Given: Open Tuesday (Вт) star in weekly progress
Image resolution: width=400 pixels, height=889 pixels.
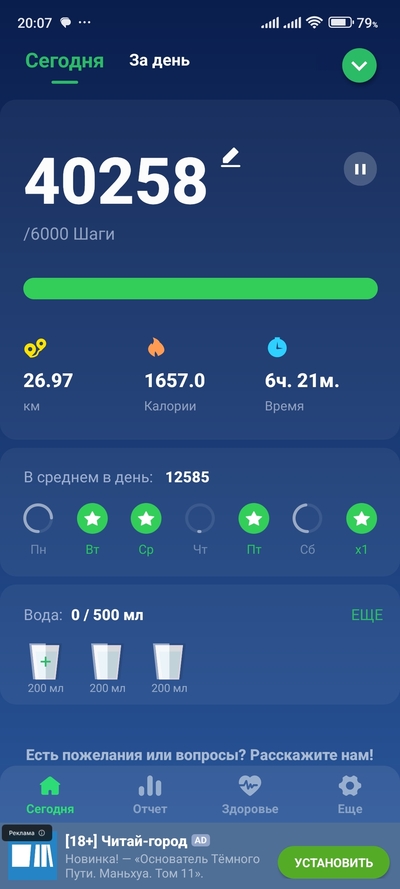Looking at the screenshot, I should (92, 518).
